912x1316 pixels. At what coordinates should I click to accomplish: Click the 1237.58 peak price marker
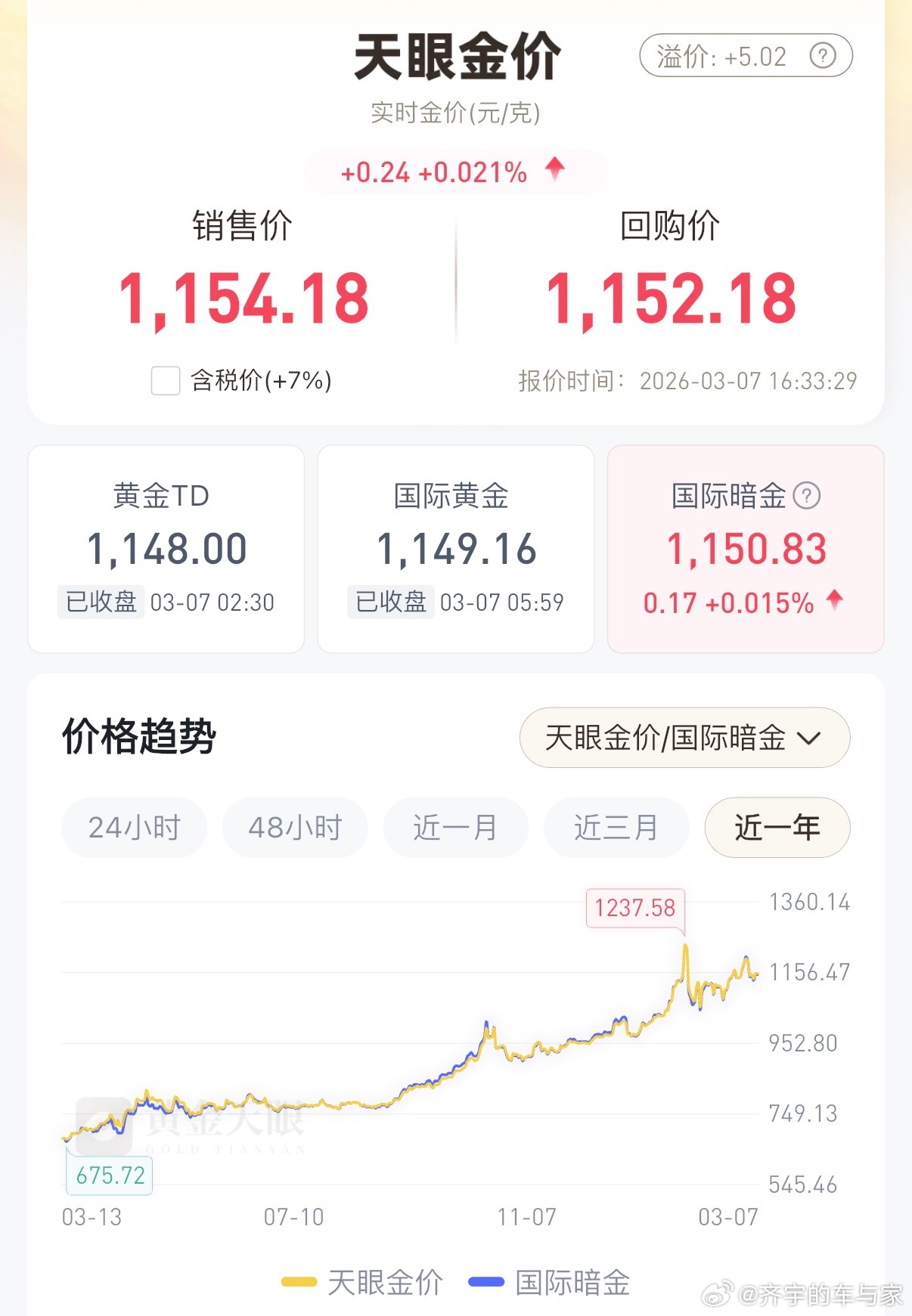pyautogui.click(x=635, y=909)
